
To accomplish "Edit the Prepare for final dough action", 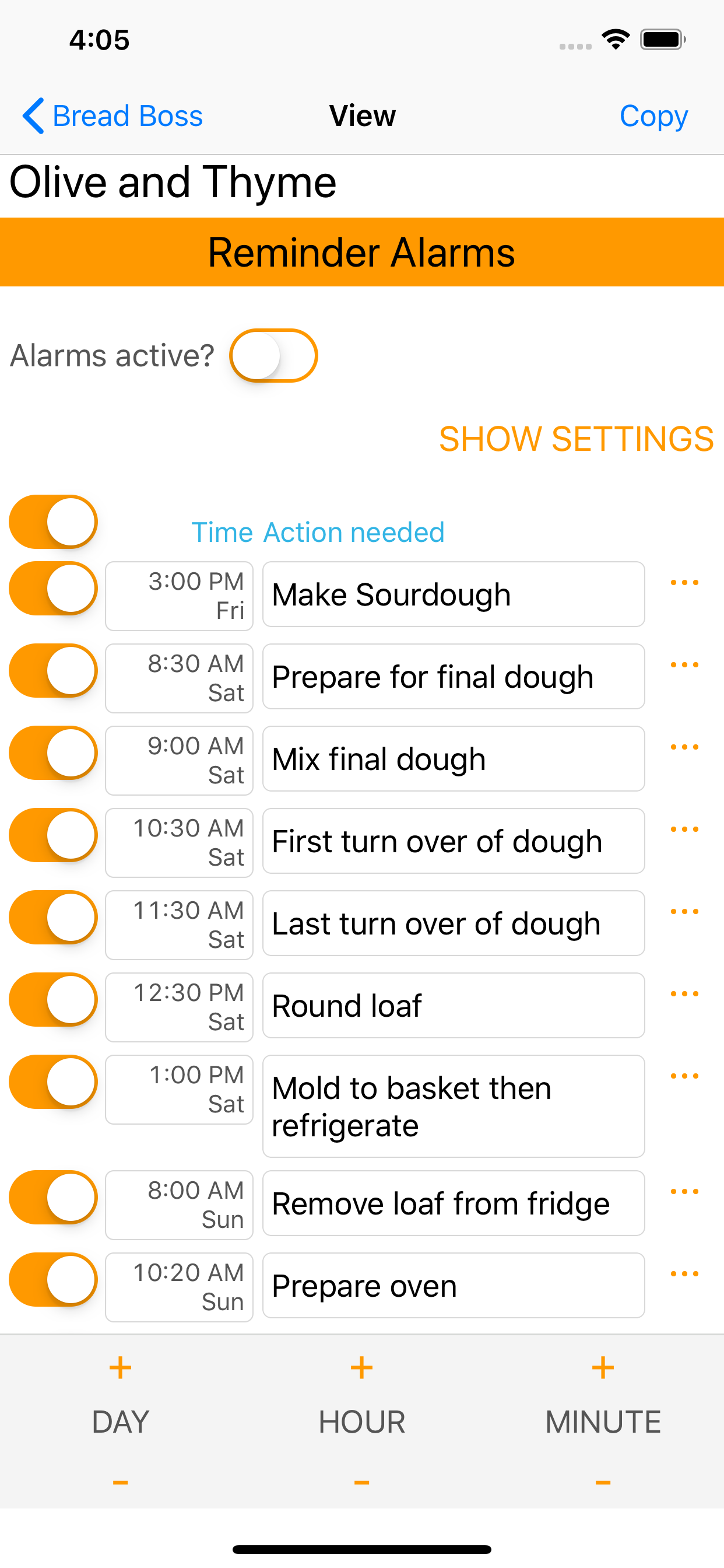I will [x=453, y=677].
